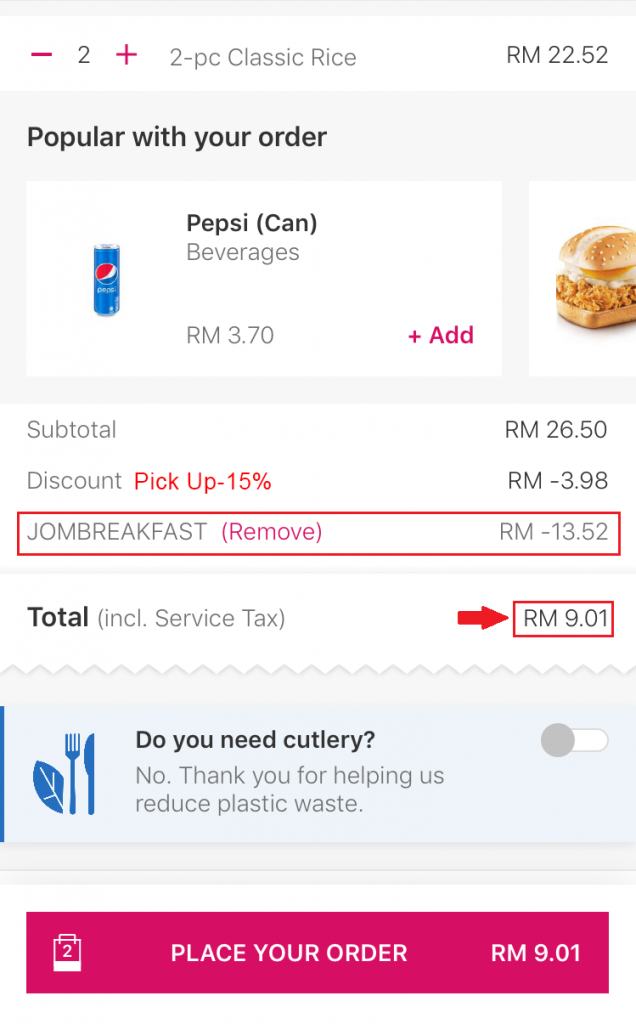Toggle the cutlery switch on
The height and width of the screenshot is (1024, 636).
tap(574, 741)
